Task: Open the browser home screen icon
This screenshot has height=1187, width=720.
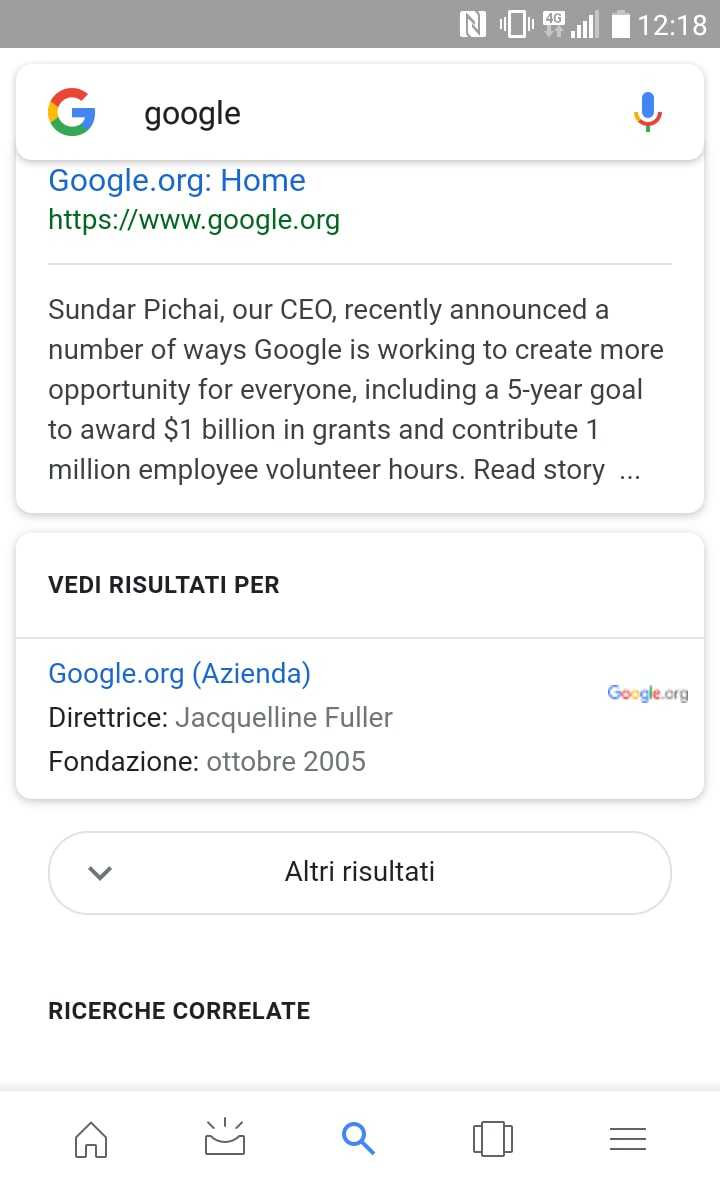Action: pyautogui.click(x=90, y=1138)
